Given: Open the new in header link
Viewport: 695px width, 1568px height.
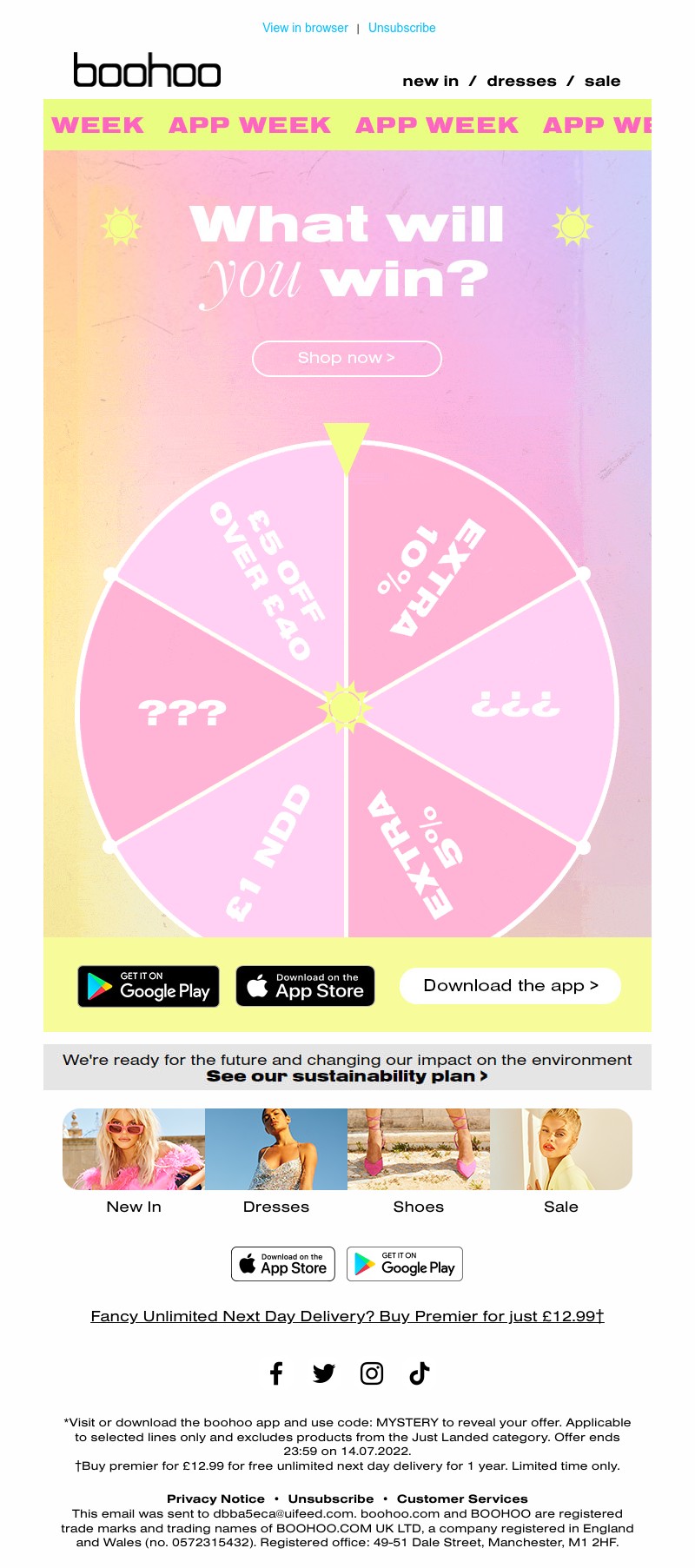Looking at the screenshot, I should 430,81.
